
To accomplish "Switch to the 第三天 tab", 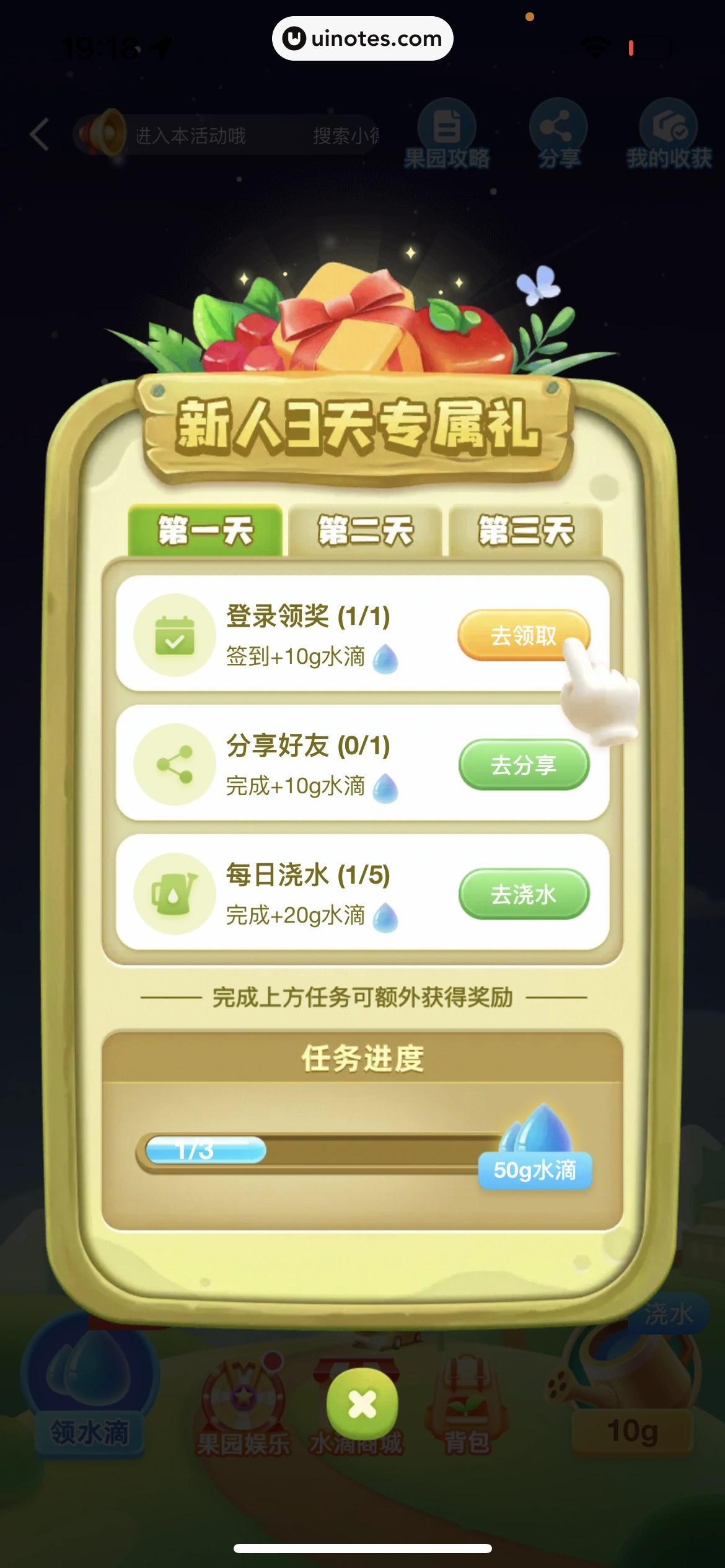I will [x=525, y=531].
